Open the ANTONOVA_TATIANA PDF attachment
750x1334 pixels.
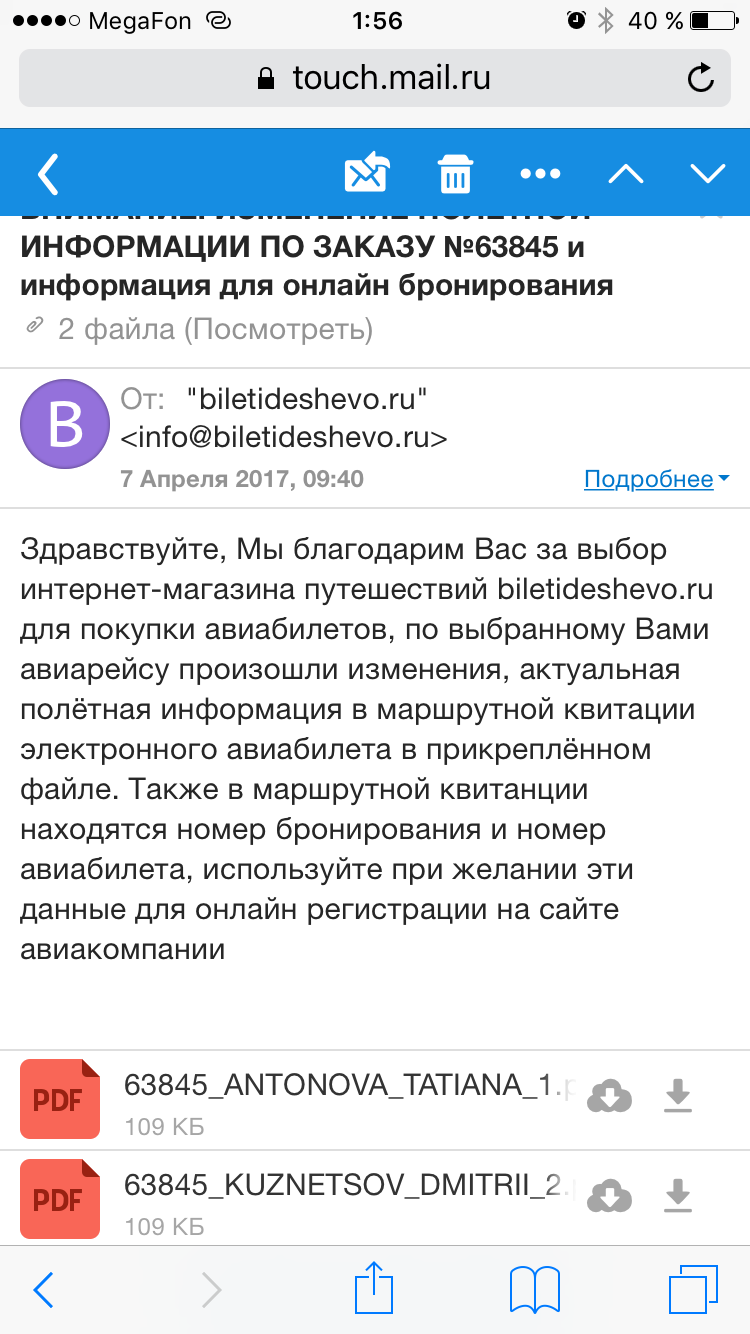tap(300, 1097)
